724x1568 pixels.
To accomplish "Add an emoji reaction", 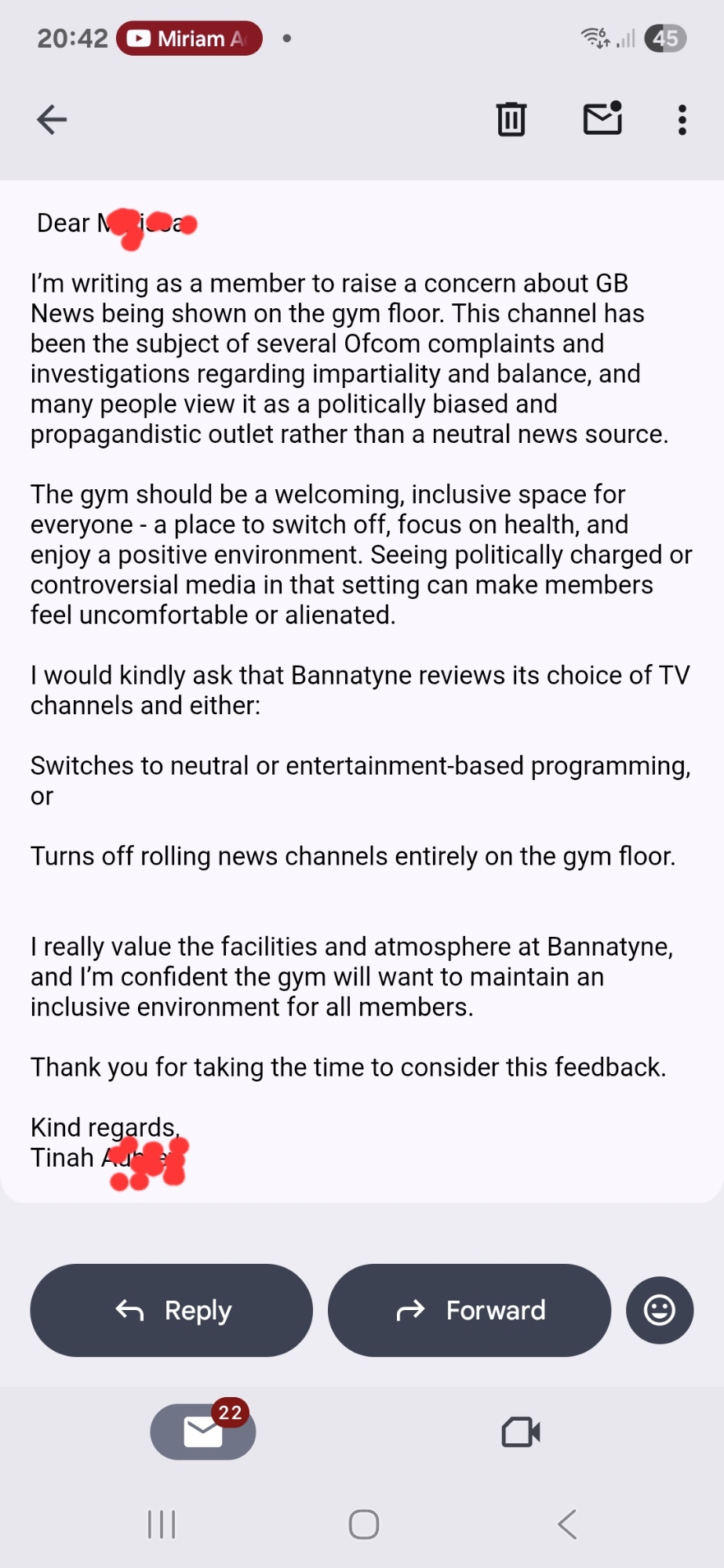I will (x=660, y=1310).
